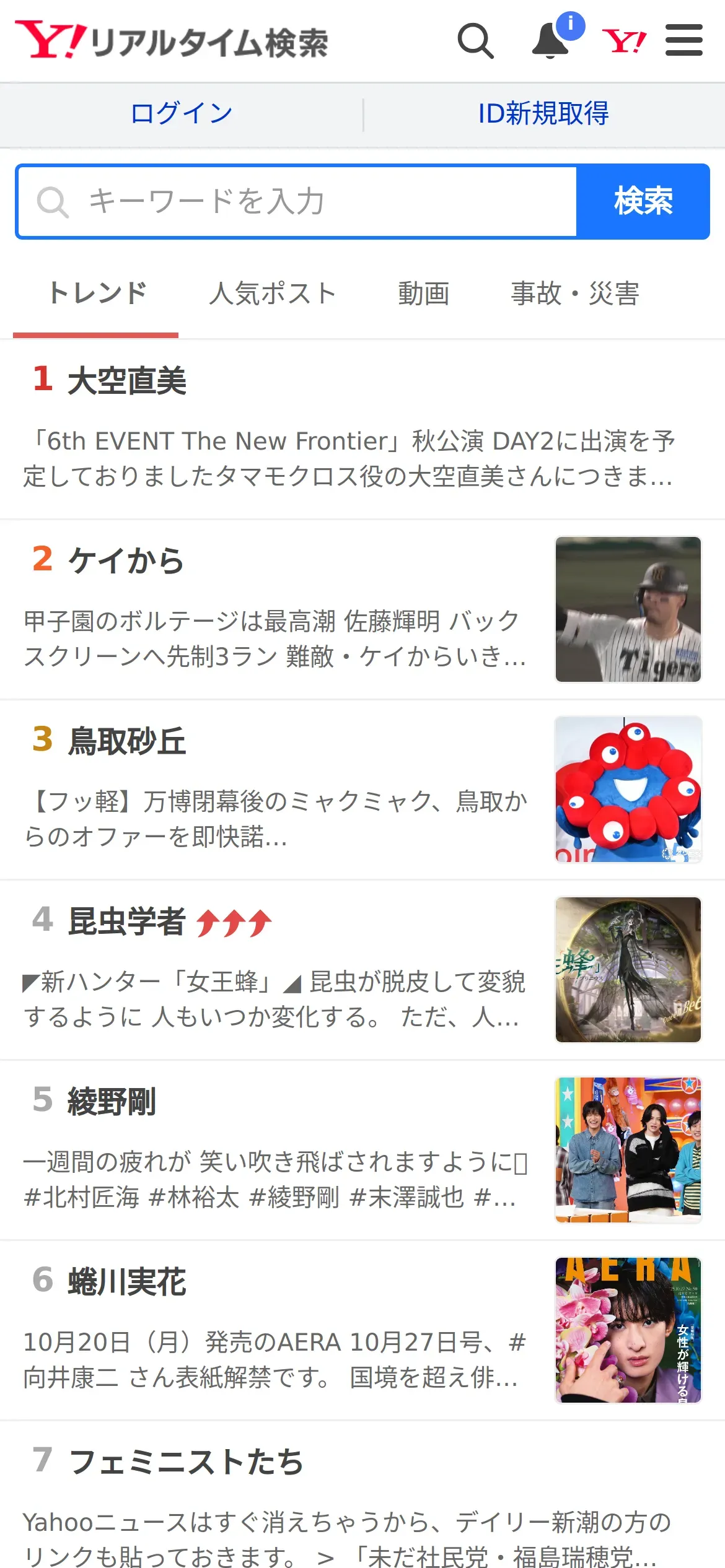Switch to the 事故・災害 tab
This screenshot has height=1568, width=725.
click(574, 294)
